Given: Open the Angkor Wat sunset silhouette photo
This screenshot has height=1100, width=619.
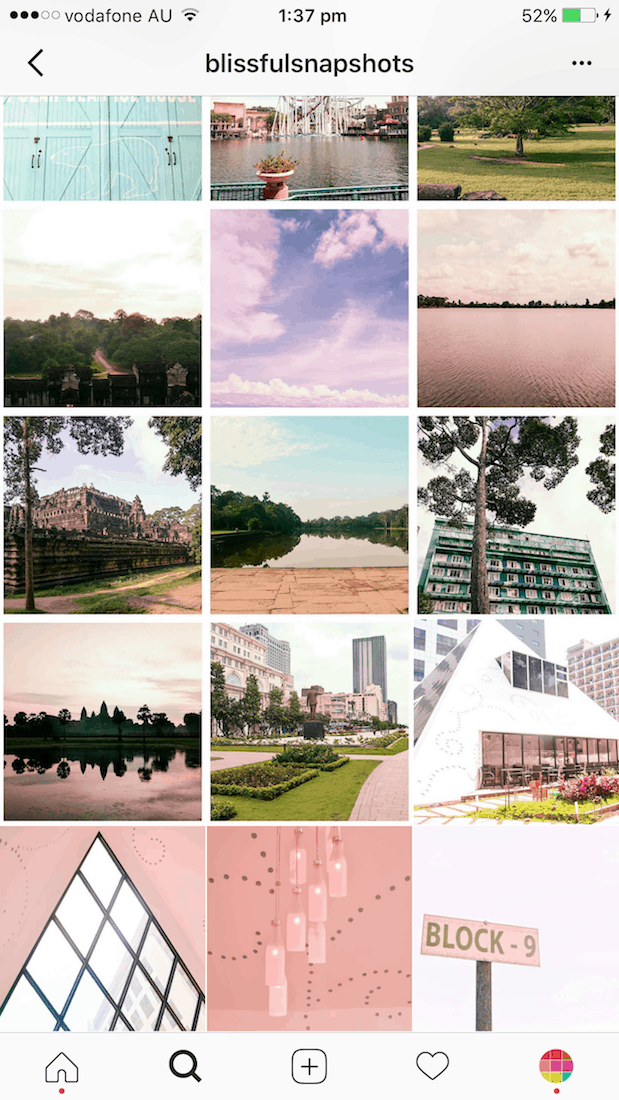Looking at the screenshot, I should click(102, 721).
